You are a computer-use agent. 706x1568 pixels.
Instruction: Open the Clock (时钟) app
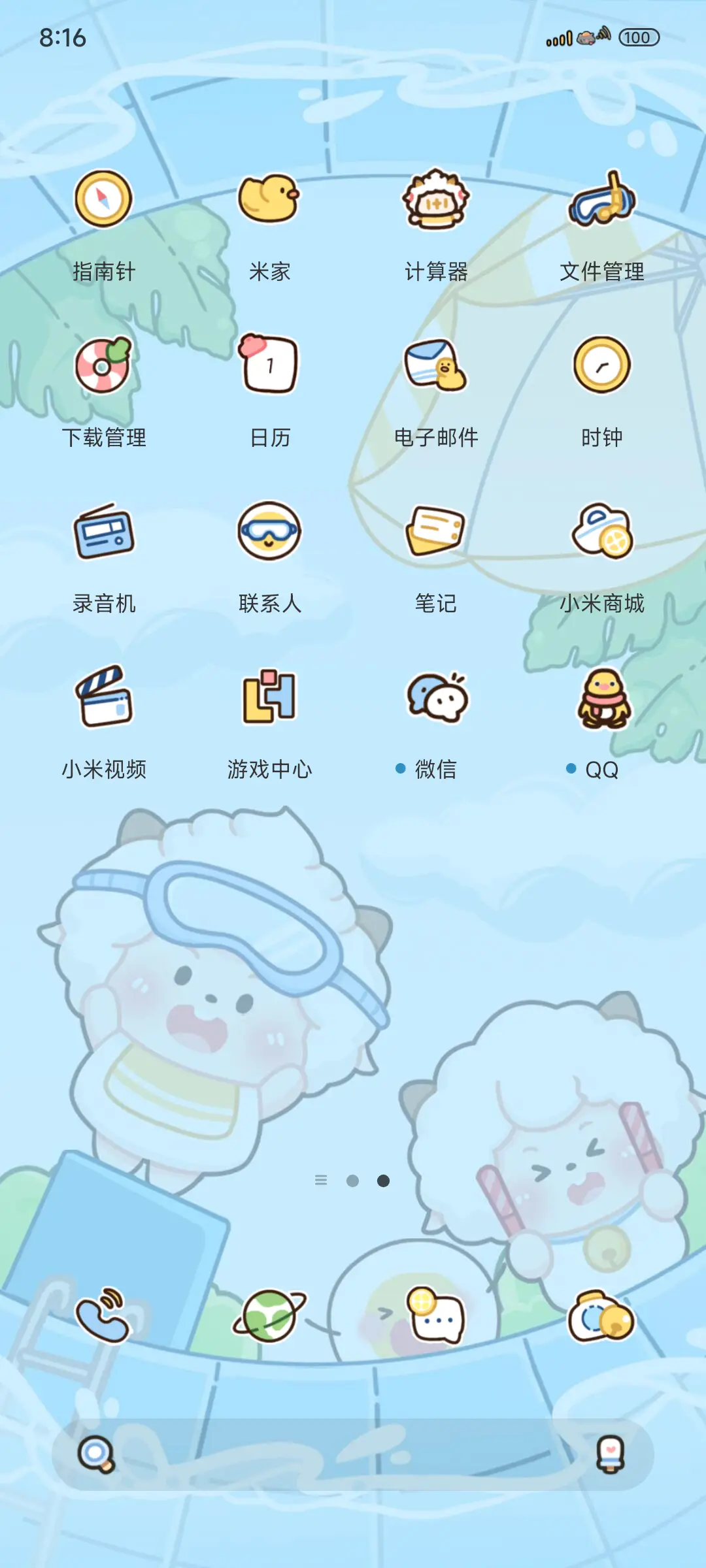click(601, 366)
